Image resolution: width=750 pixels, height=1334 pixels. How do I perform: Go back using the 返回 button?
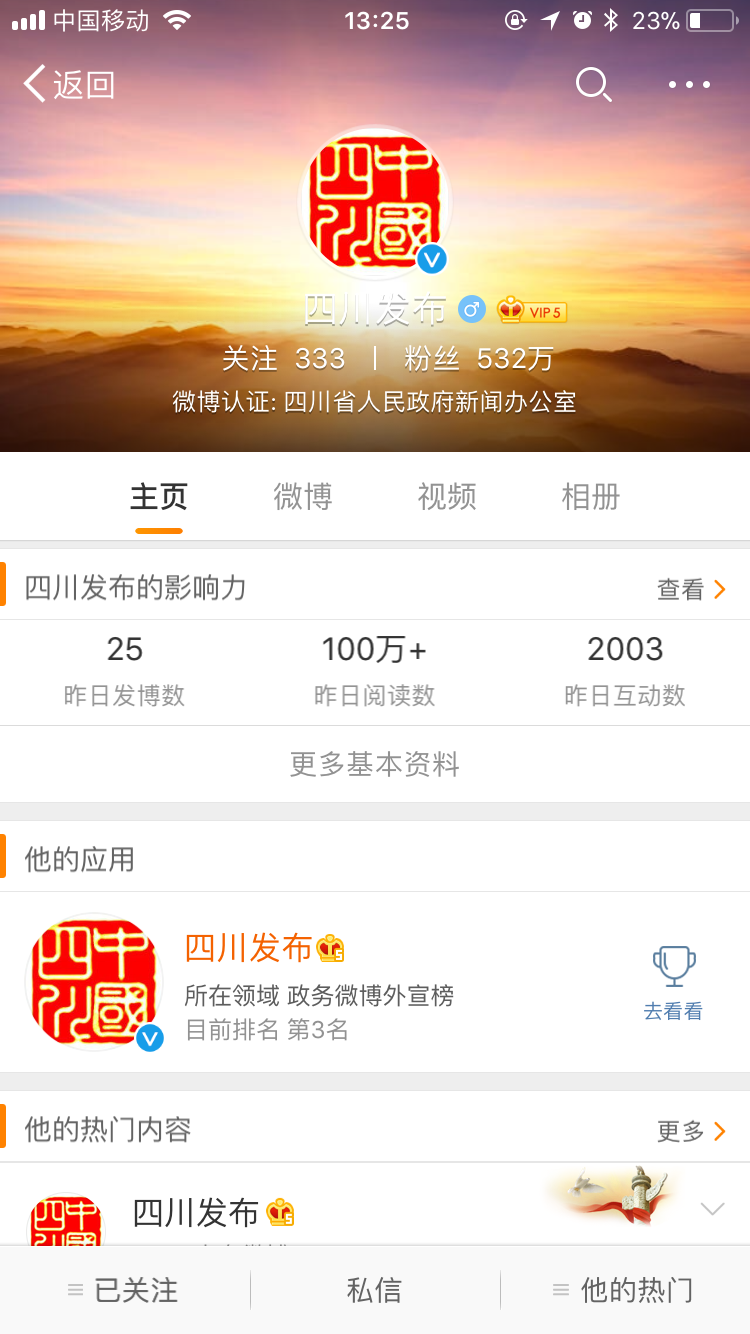tap(69, 85)
